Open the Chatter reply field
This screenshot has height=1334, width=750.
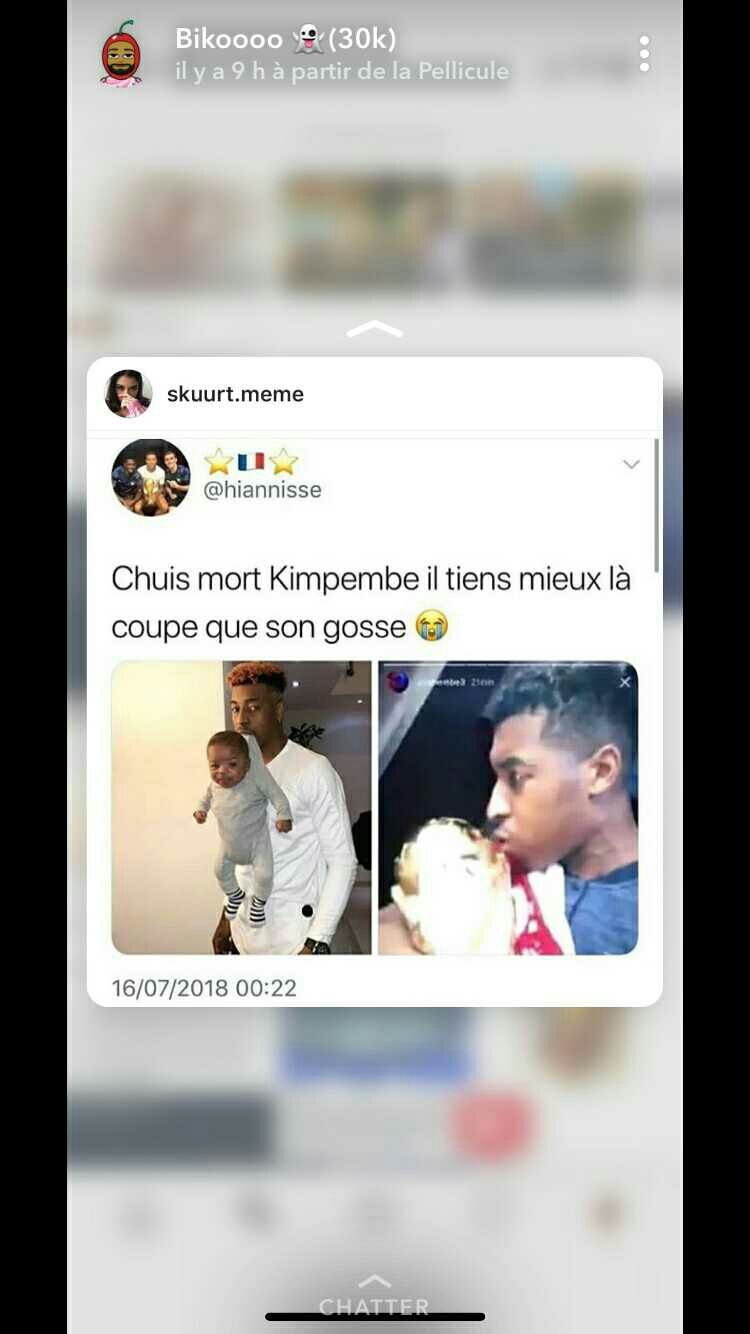click(x=374, y=1297)
